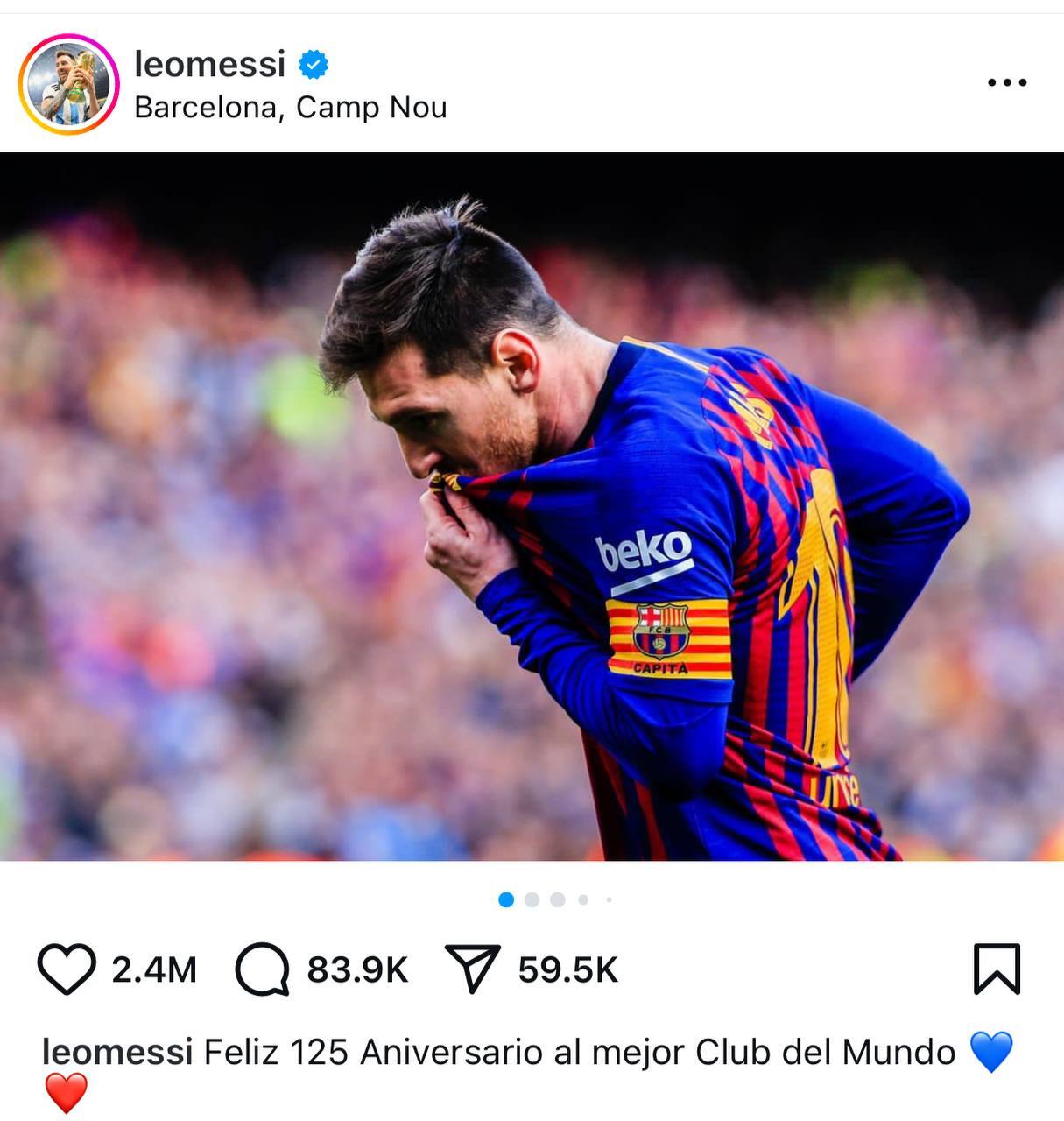Viewport: 1064px width, 1121px height.
Task: Open the three-dot post options menu
Action: (x=1007, y=82)
